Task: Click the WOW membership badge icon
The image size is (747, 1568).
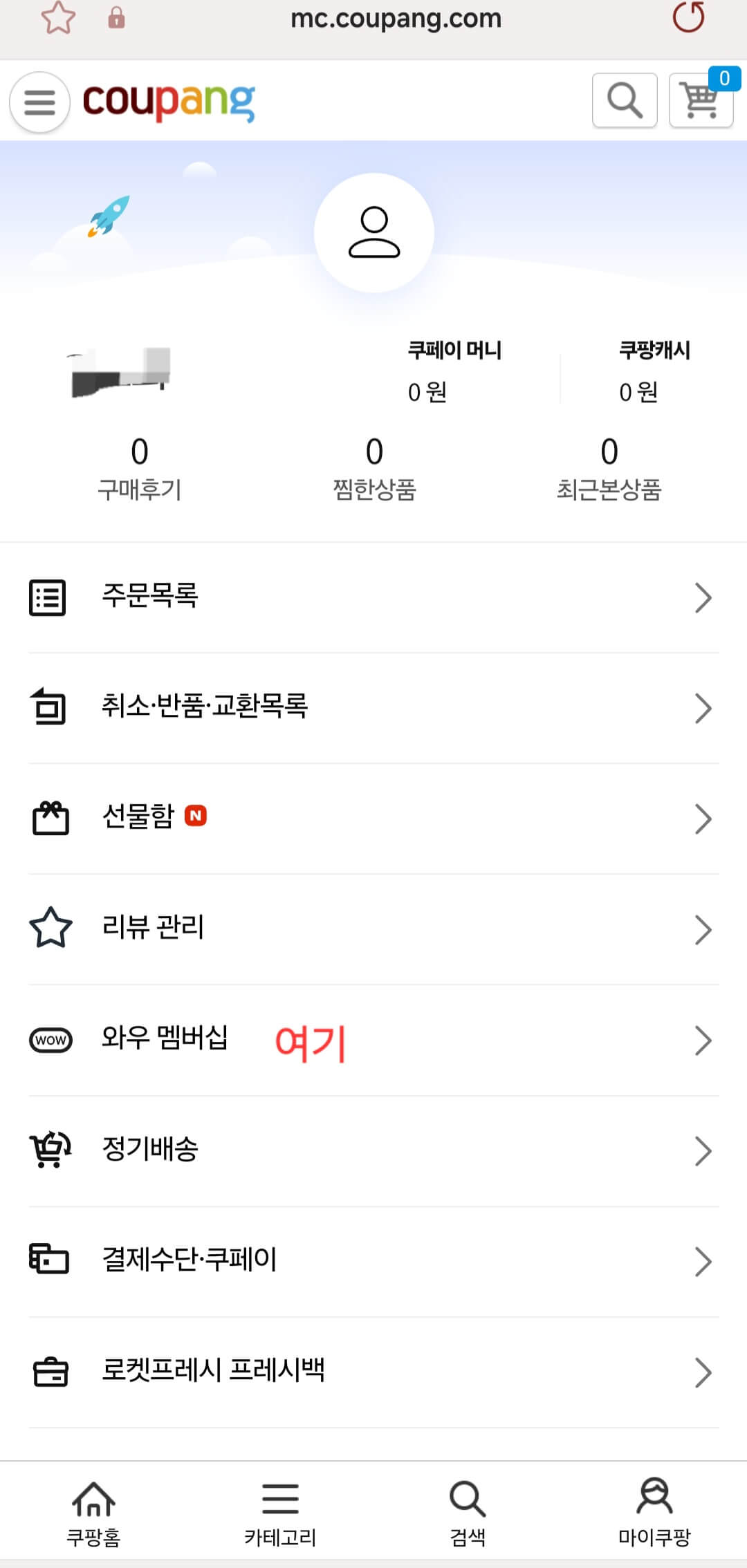Action: [50, 1041]
